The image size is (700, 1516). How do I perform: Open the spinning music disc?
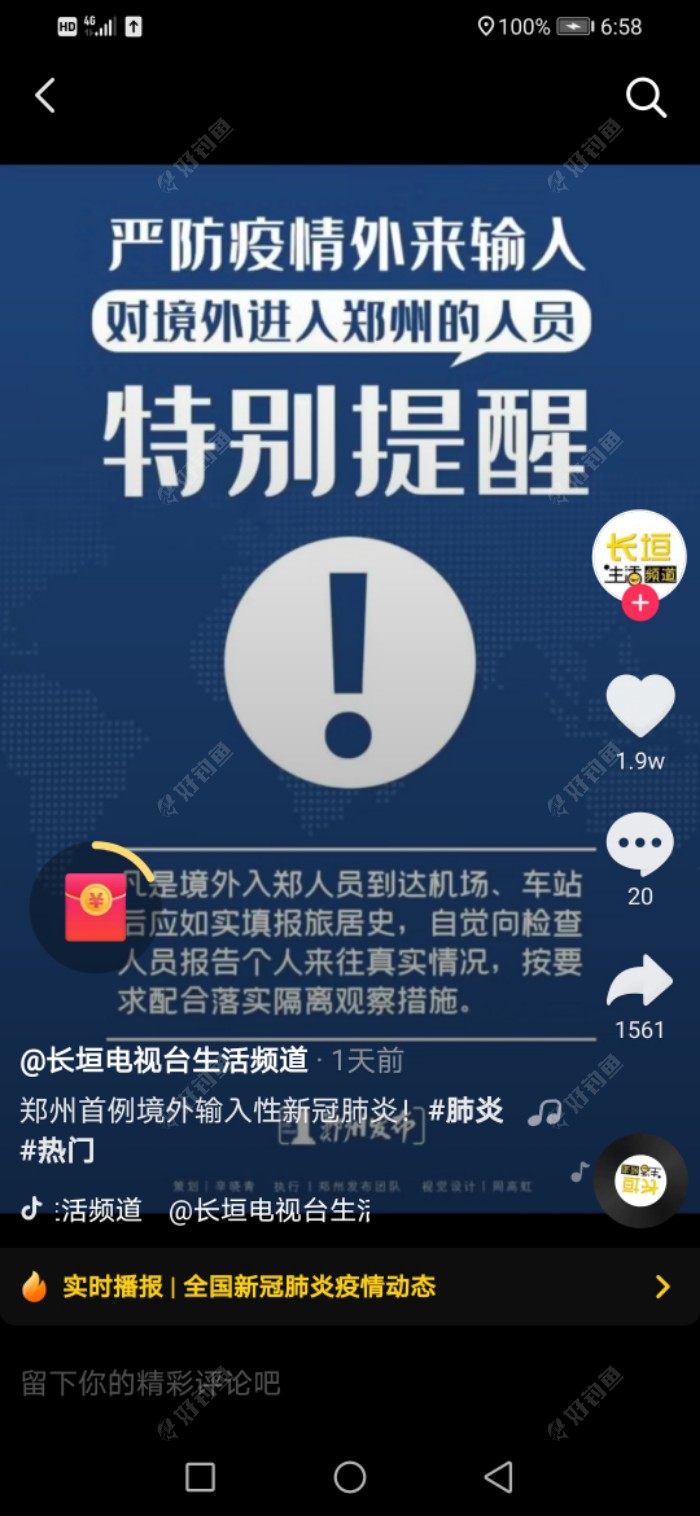click(x=640, y=1181)
